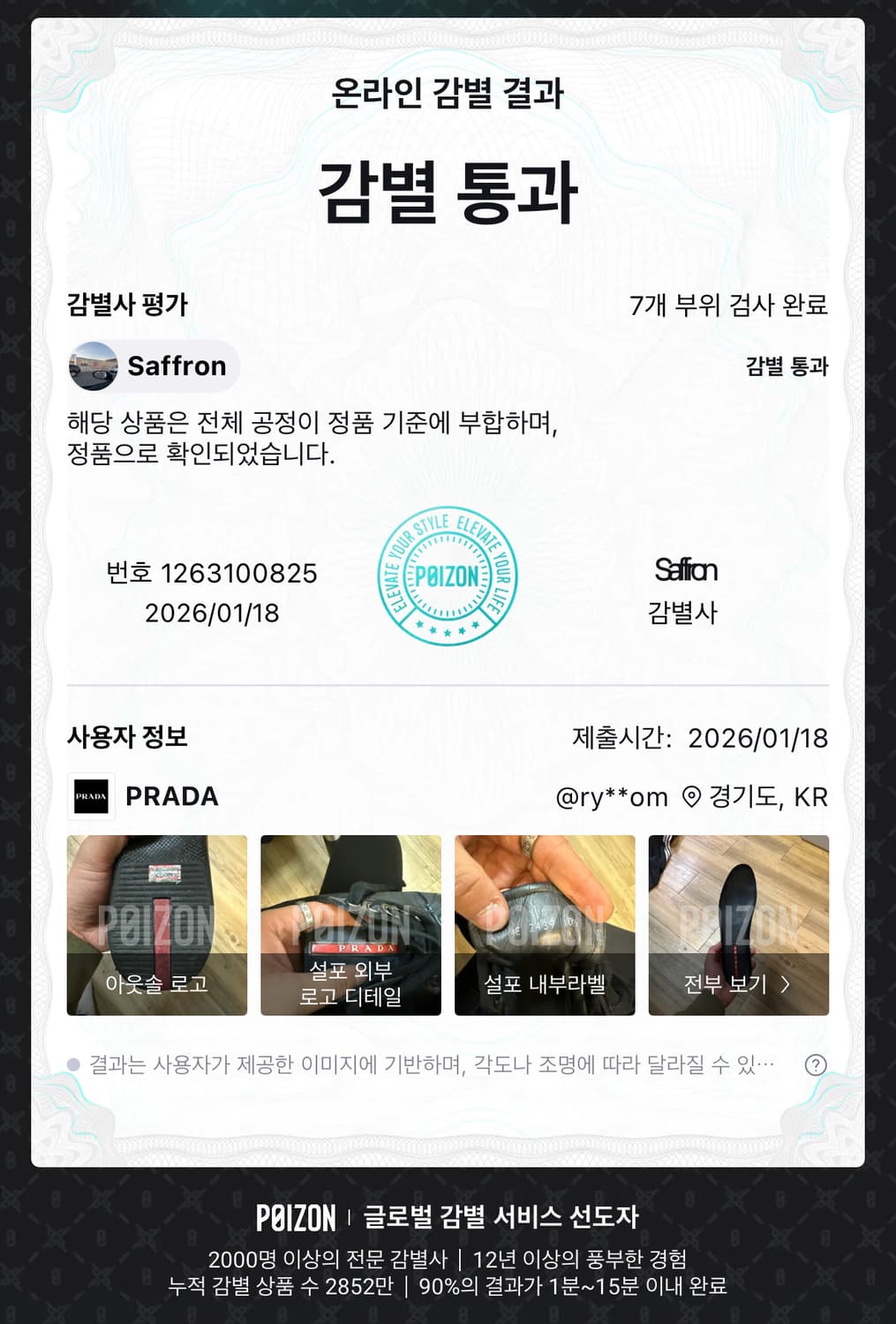
Task: Select the 온라인 감별 결과 header
Action: pyautogui.click(x=448, y=93)
